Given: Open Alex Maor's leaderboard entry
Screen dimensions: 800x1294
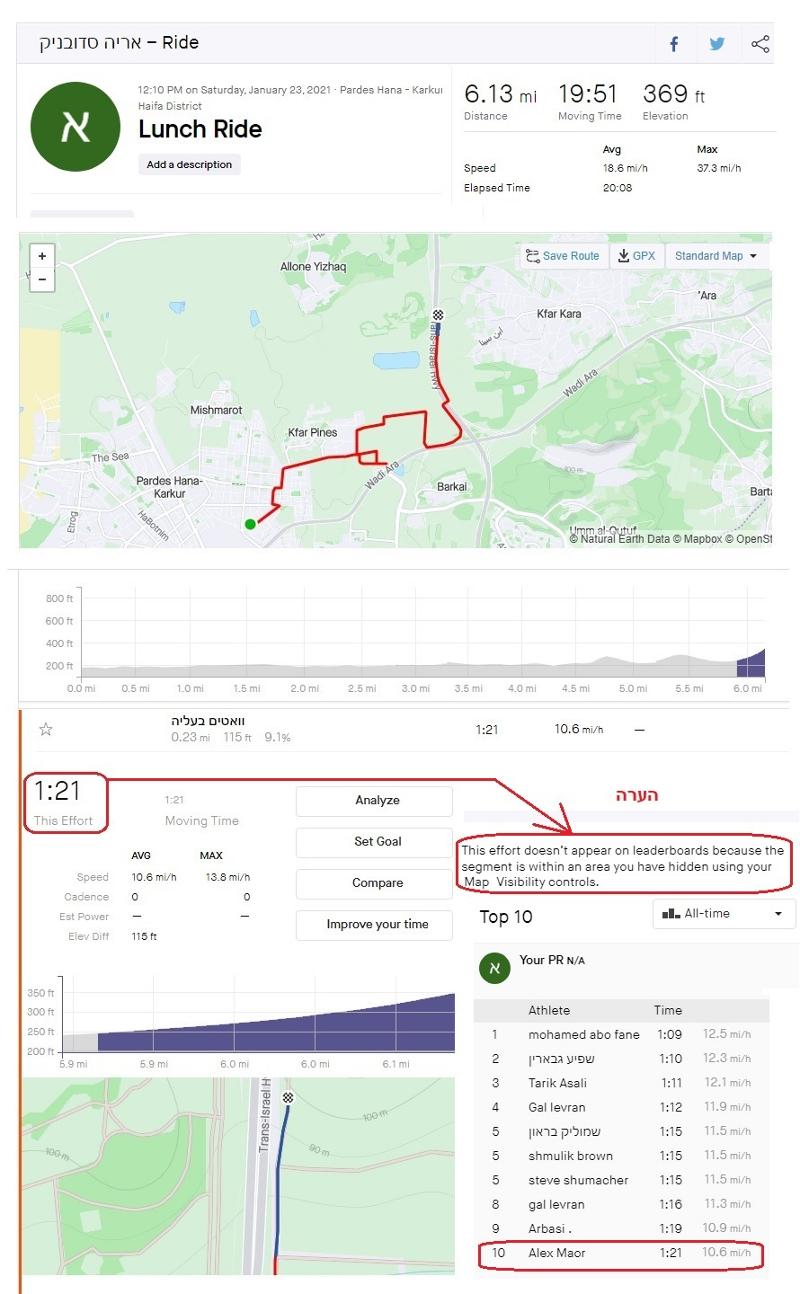Looking at the screenshot, I should click(556, 1253).
